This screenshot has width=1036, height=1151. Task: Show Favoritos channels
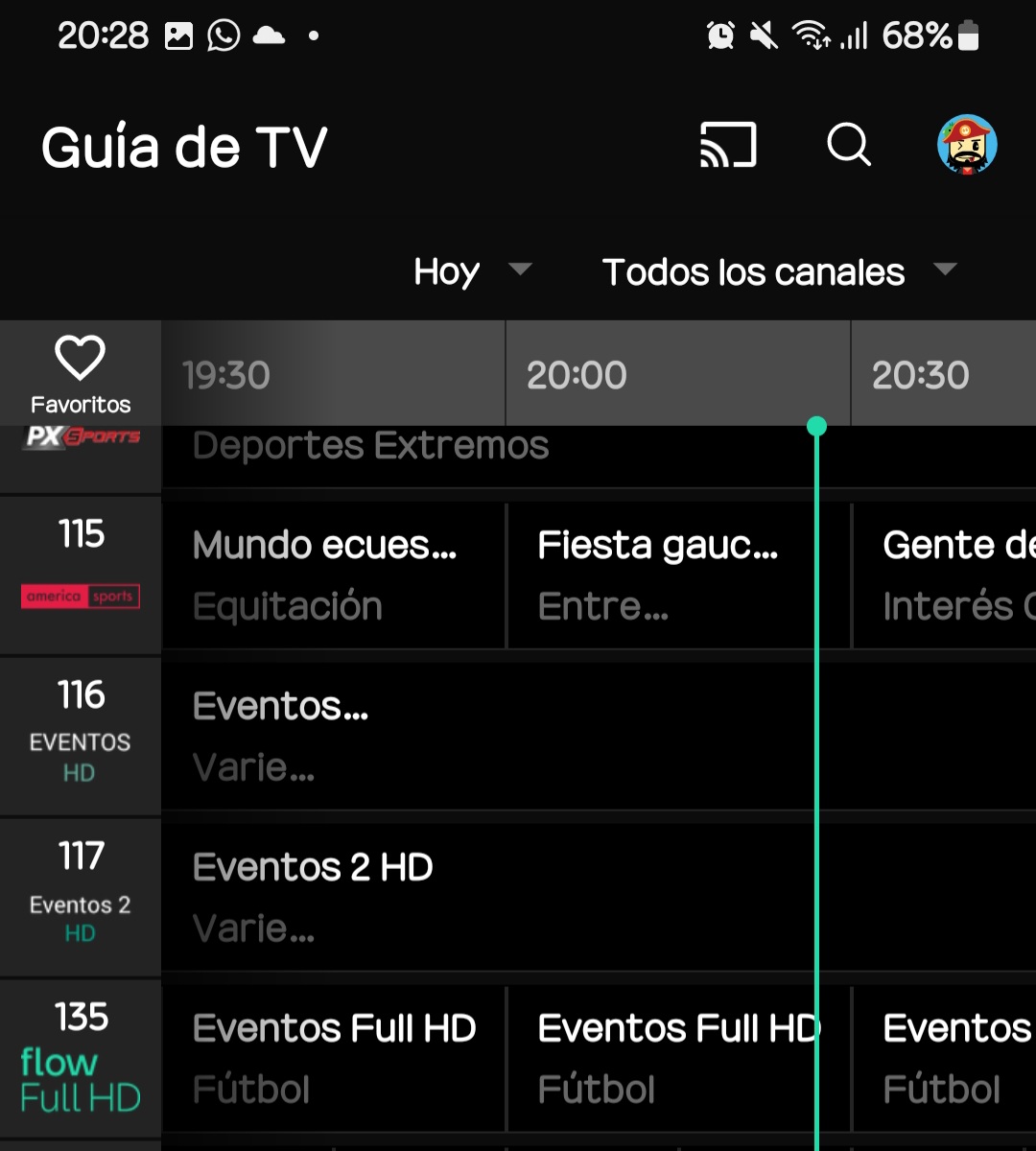click(x=81, y=375)
